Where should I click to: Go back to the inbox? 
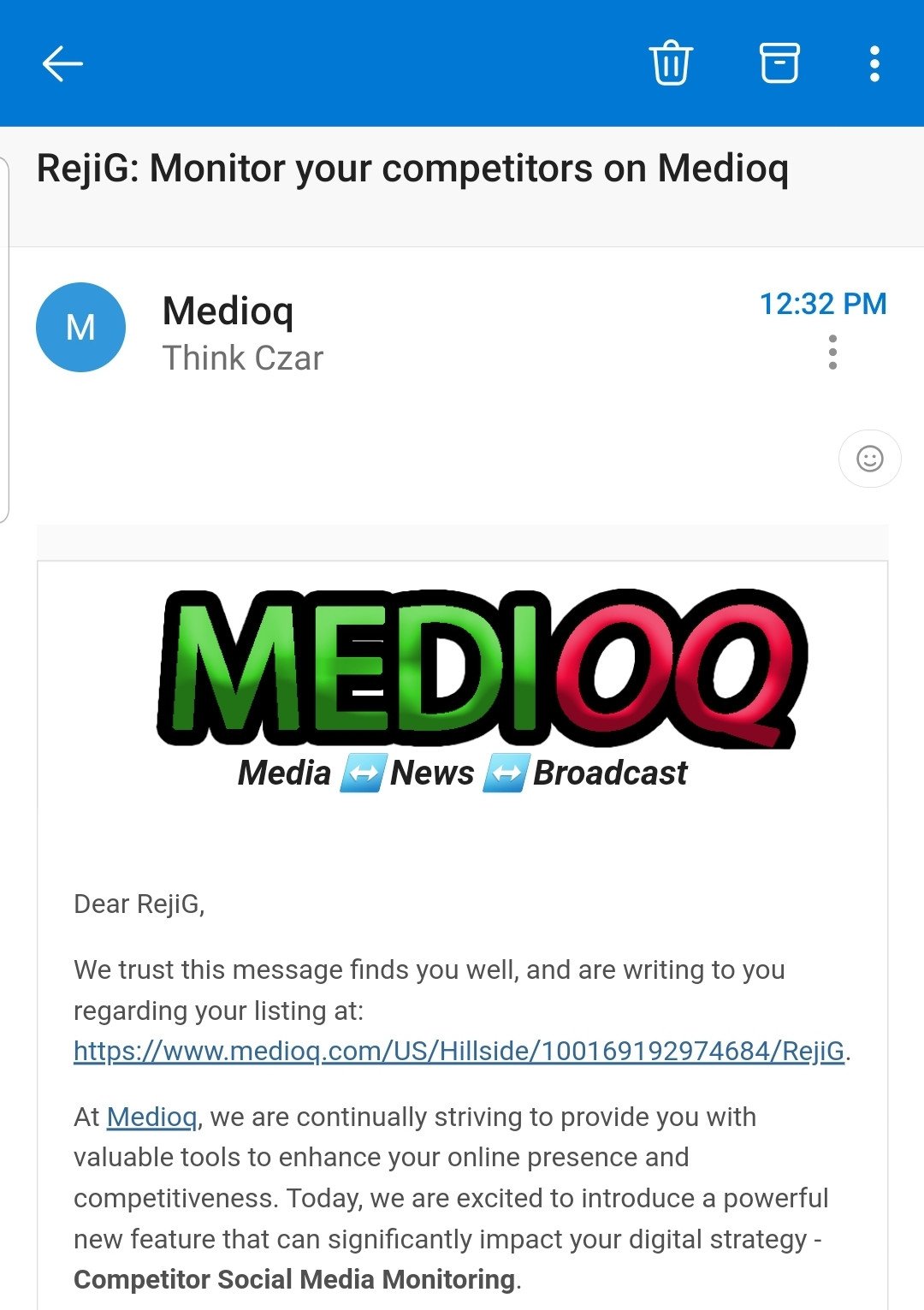(x=62, y=64)
